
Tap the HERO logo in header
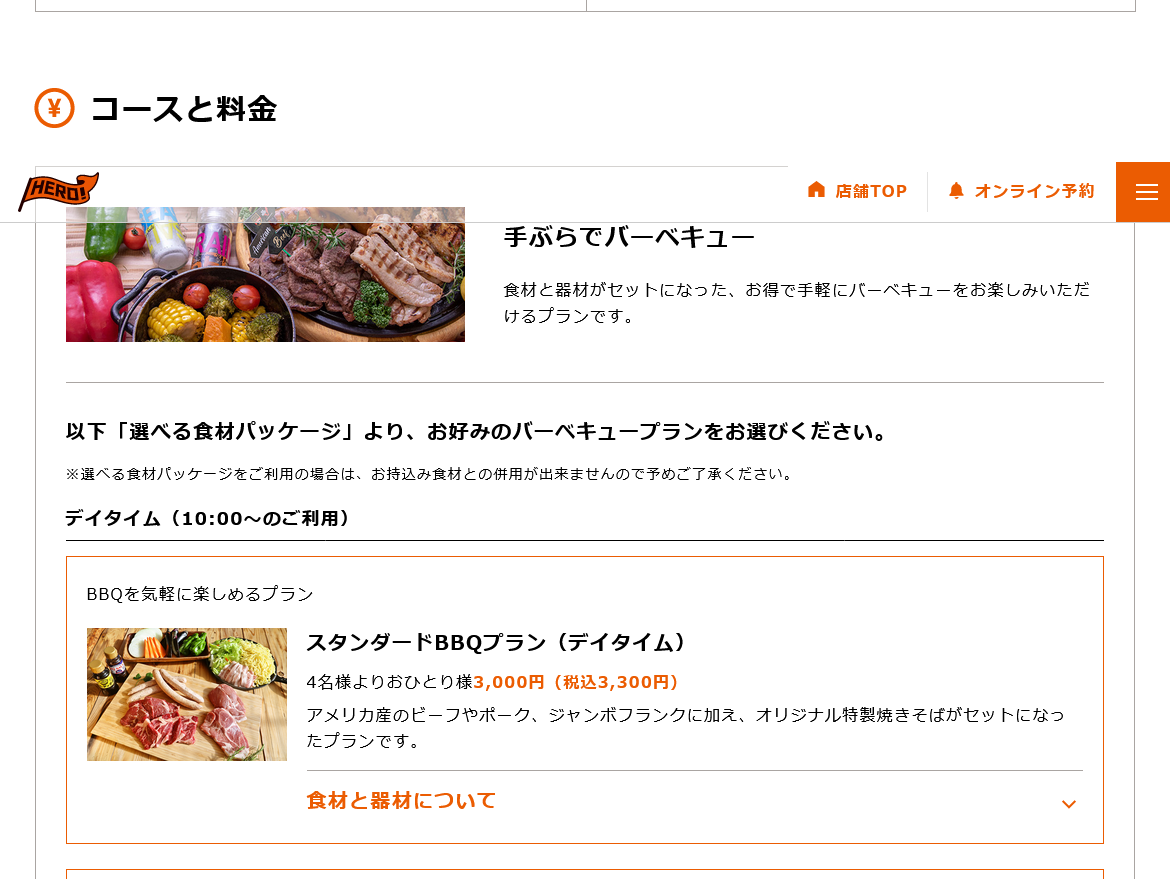tap(58, 189)
